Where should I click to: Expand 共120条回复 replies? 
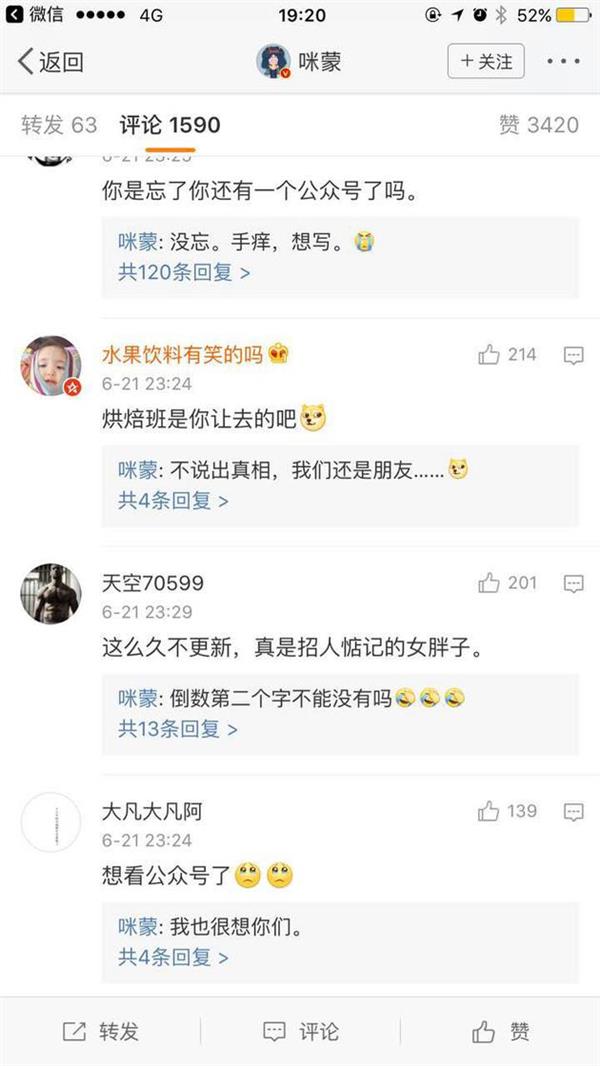pyautogui.click(x=184, y=272)
